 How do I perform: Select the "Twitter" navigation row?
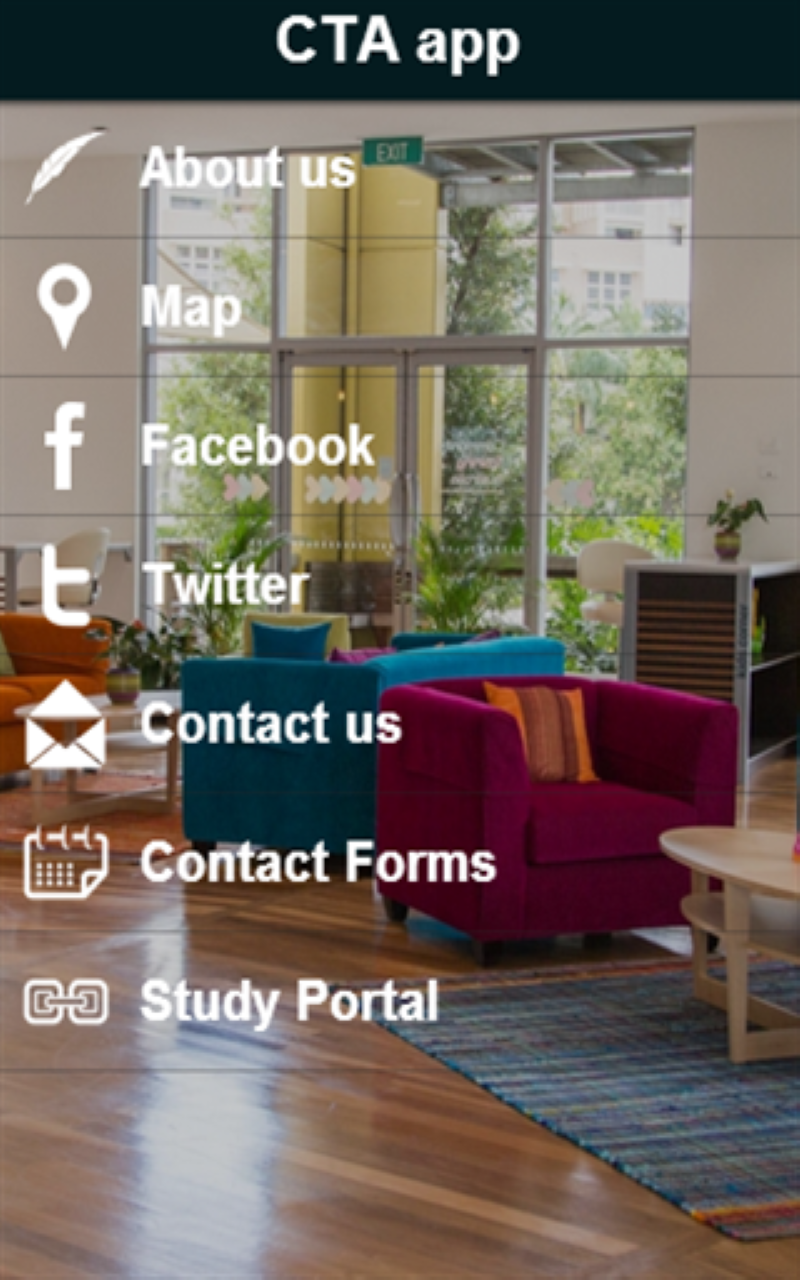tap(226, 586)
